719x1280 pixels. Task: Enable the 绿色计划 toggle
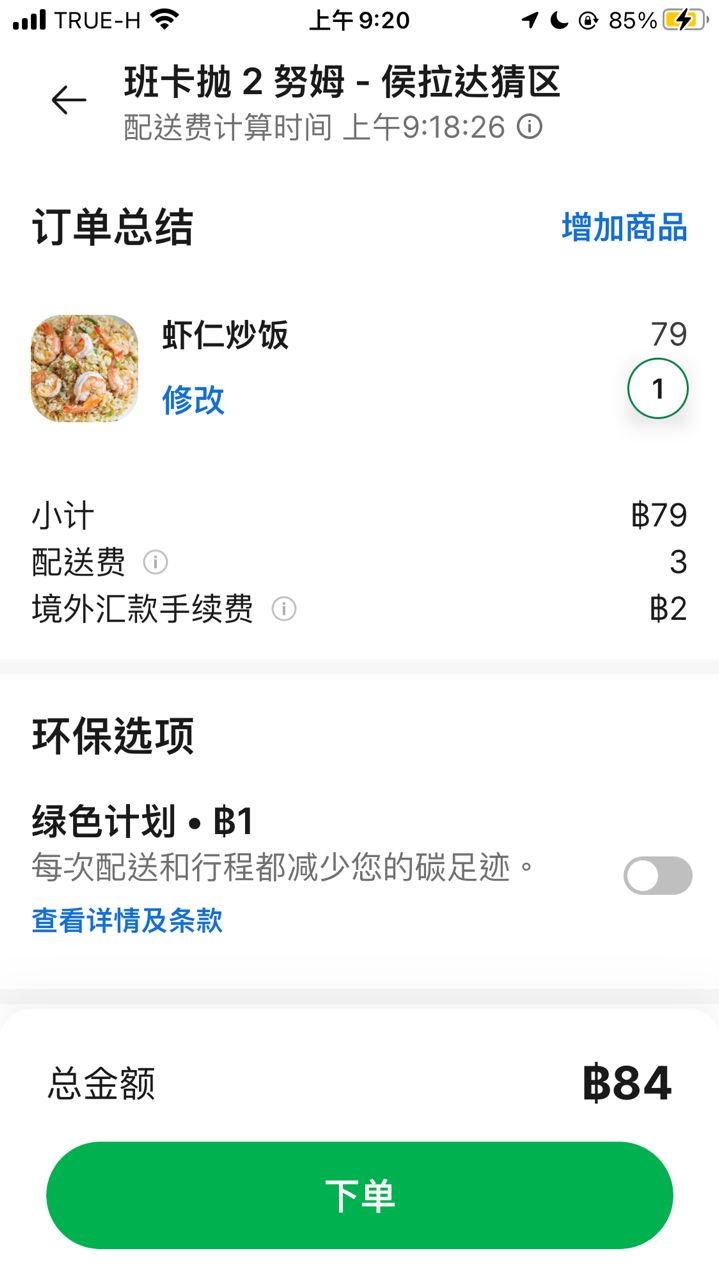(657, 875)
